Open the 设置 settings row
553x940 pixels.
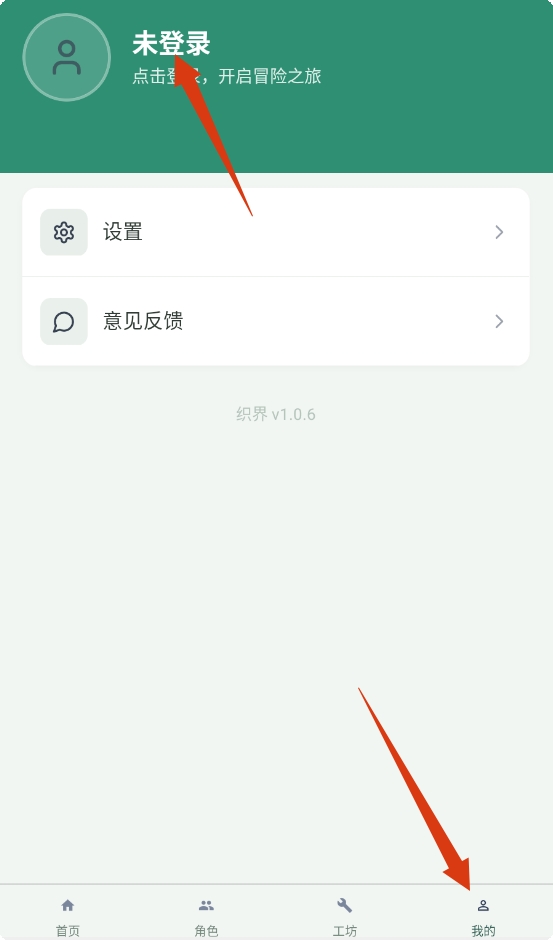click(x=276, y=232)
